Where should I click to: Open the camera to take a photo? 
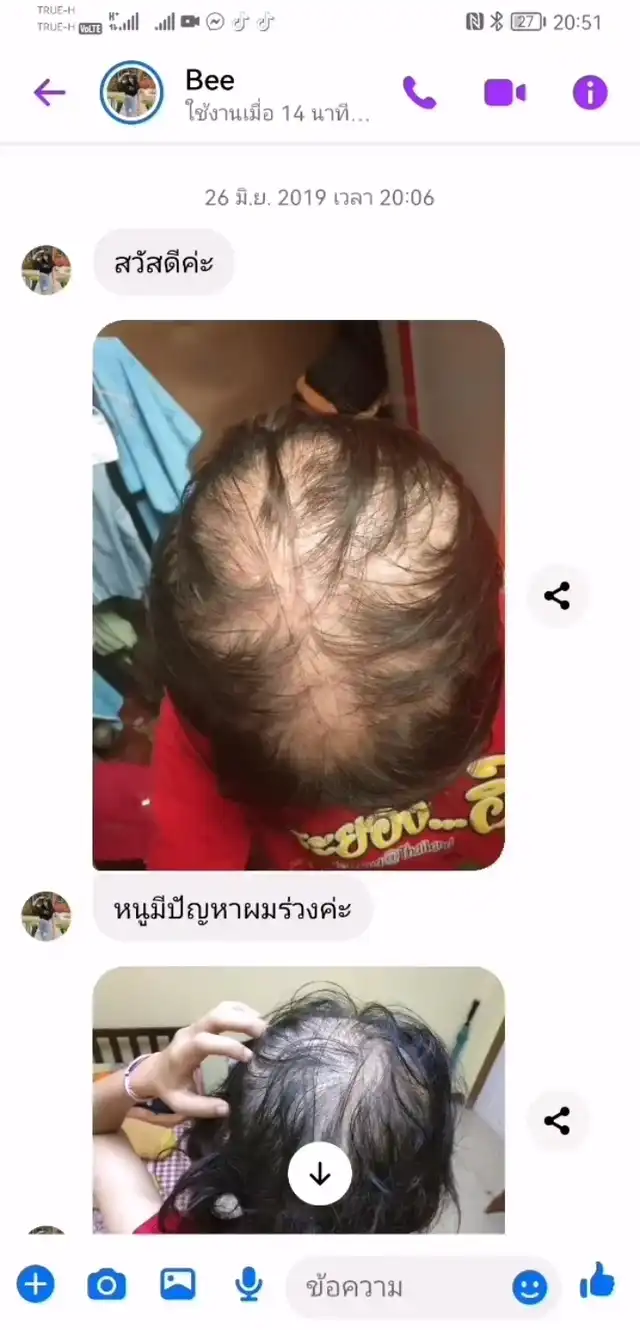[106, 1284]
